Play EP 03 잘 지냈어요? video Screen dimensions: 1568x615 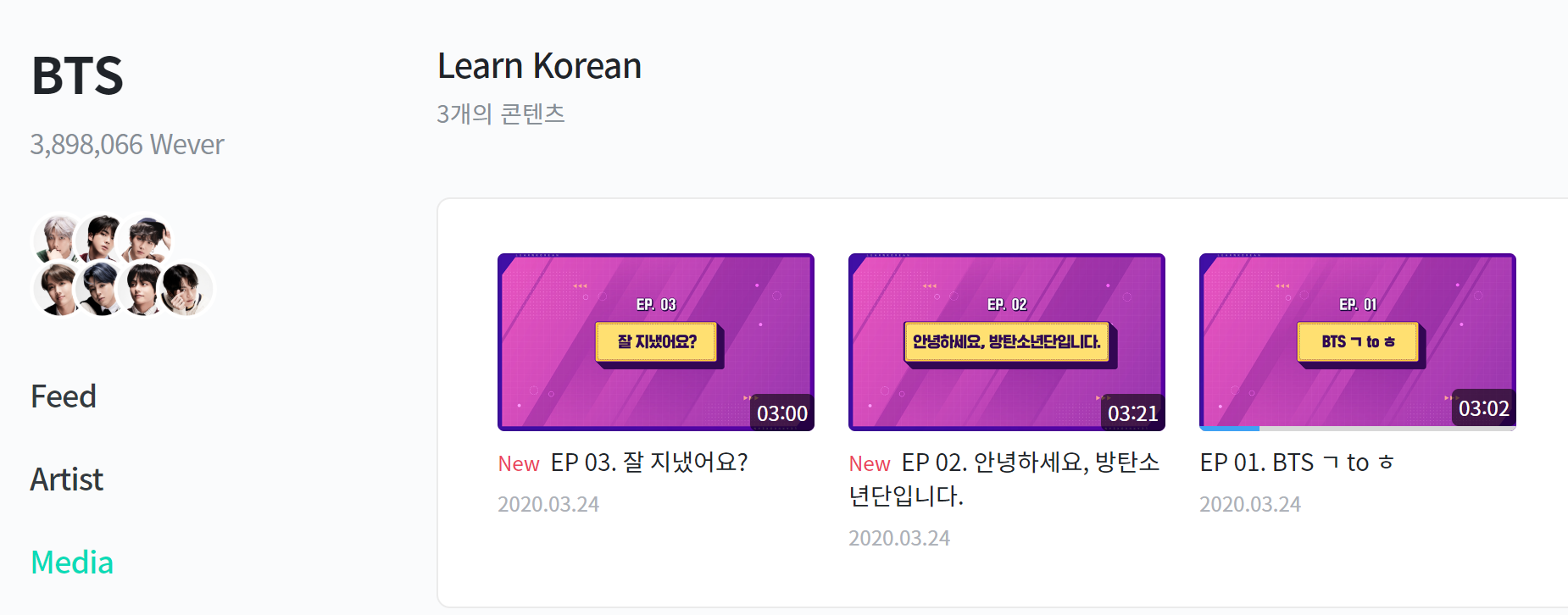tap(655, 342)
